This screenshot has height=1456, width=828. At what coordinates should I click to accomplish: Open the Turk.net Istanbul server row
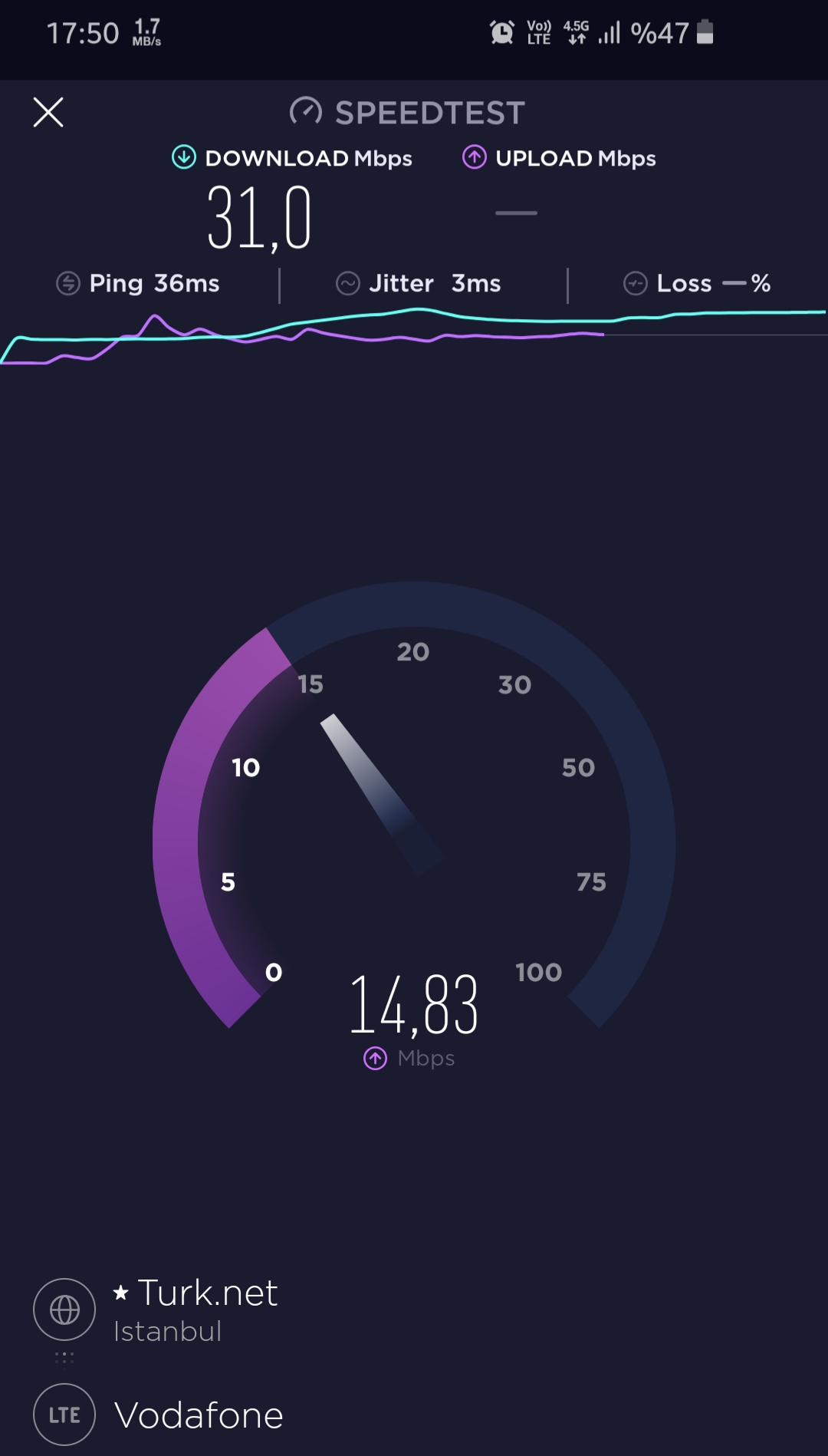pos(156,1309)
